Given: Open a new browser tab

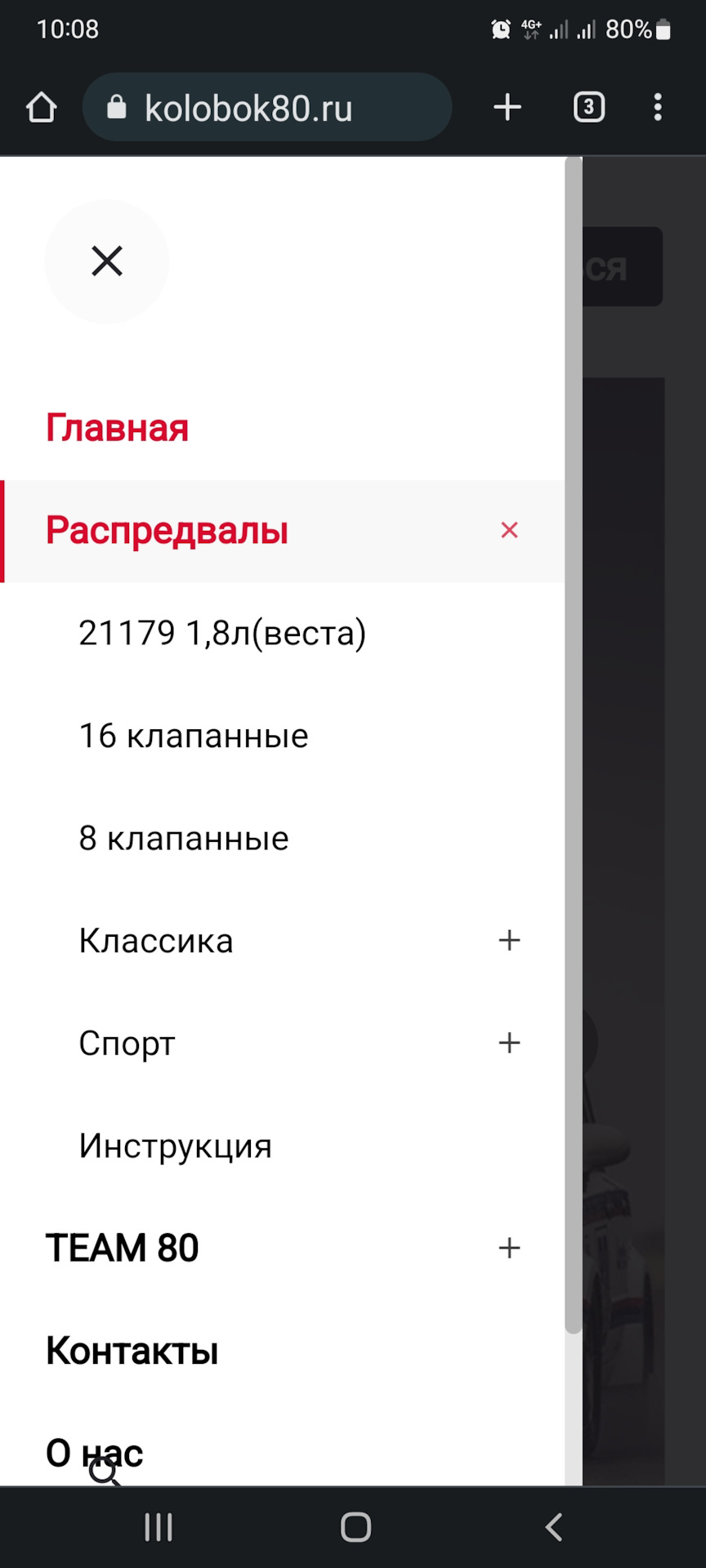Looking at the screenshot, I should pos(507,108).
